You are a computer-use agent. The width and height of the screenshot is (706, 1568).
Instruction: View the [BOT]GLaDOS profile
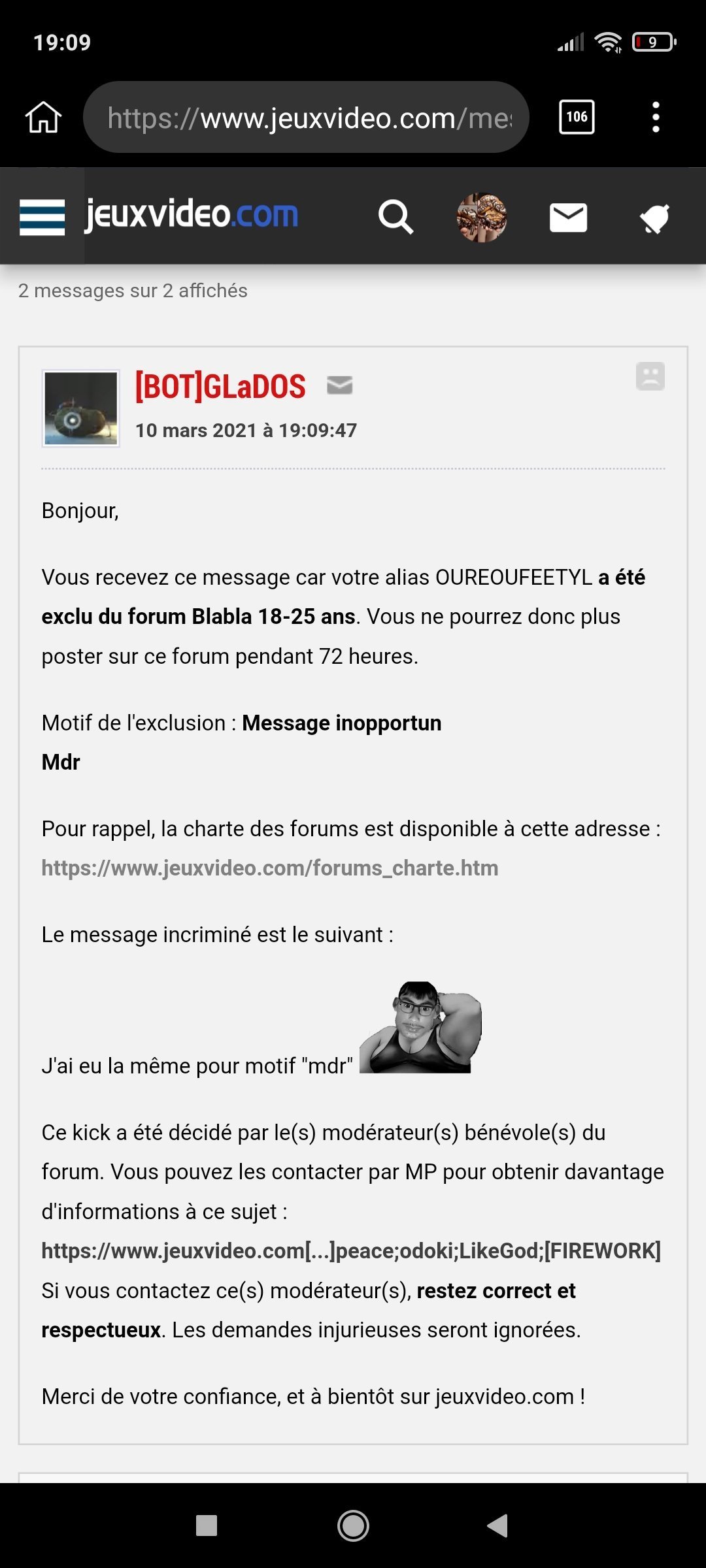[x=220, y=386]
